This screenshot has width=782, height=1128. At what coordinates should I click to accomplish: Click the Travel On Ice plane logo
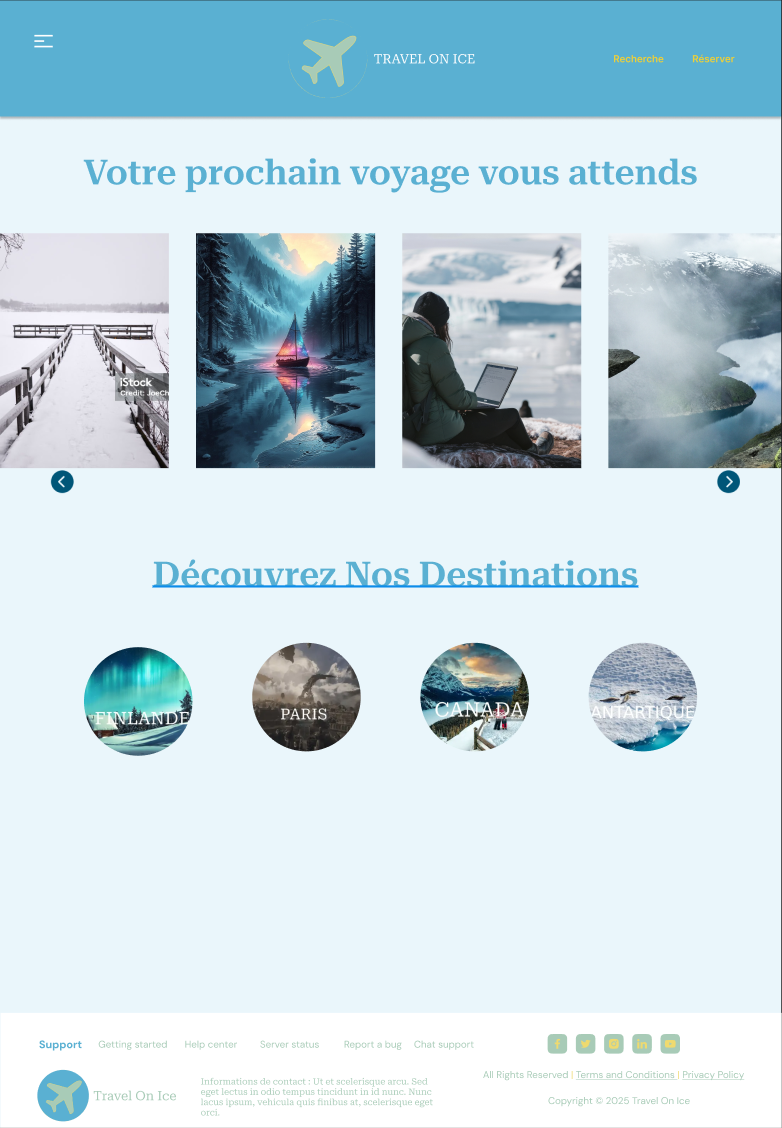click(328, 58)
